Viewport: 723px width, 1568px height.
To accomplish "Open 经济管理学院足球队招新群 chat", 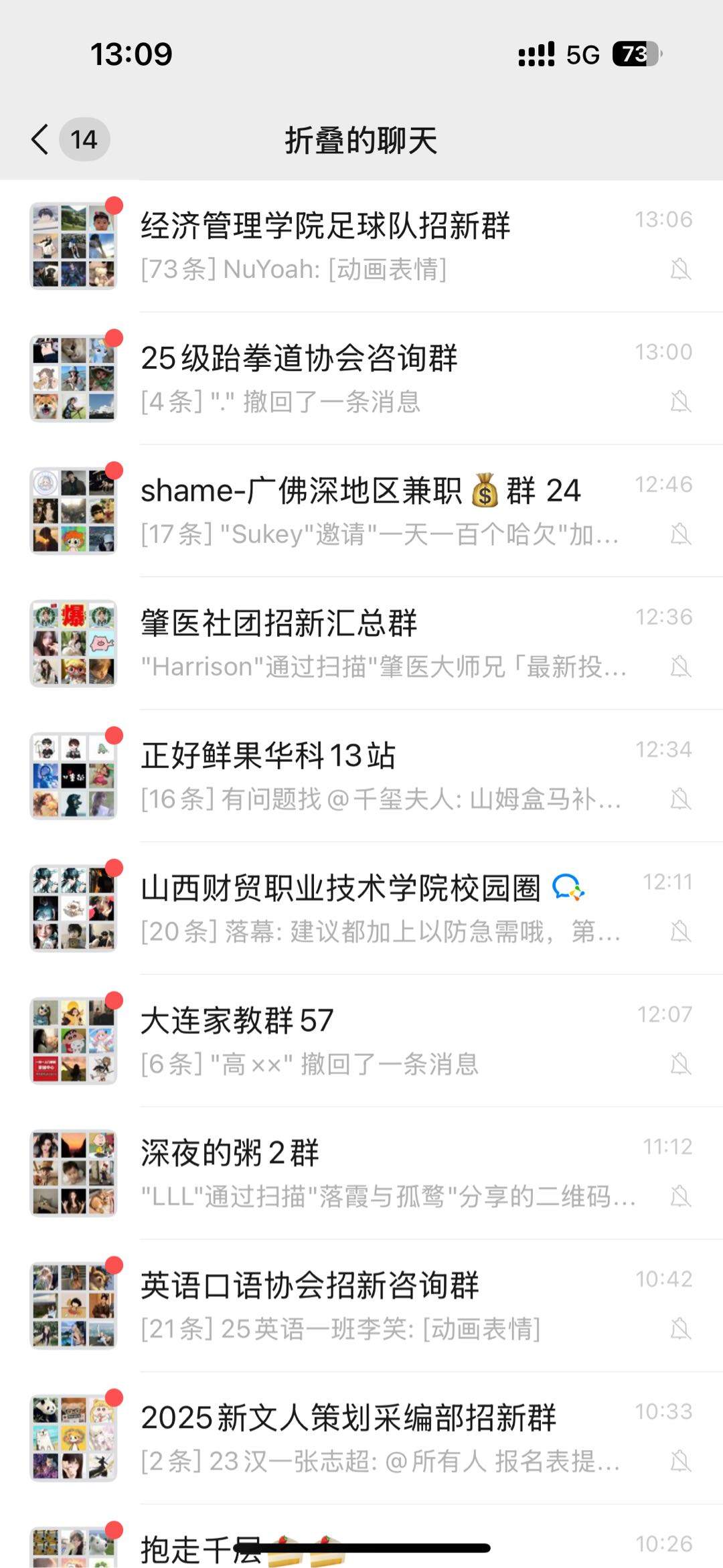I will coord(361,246).
